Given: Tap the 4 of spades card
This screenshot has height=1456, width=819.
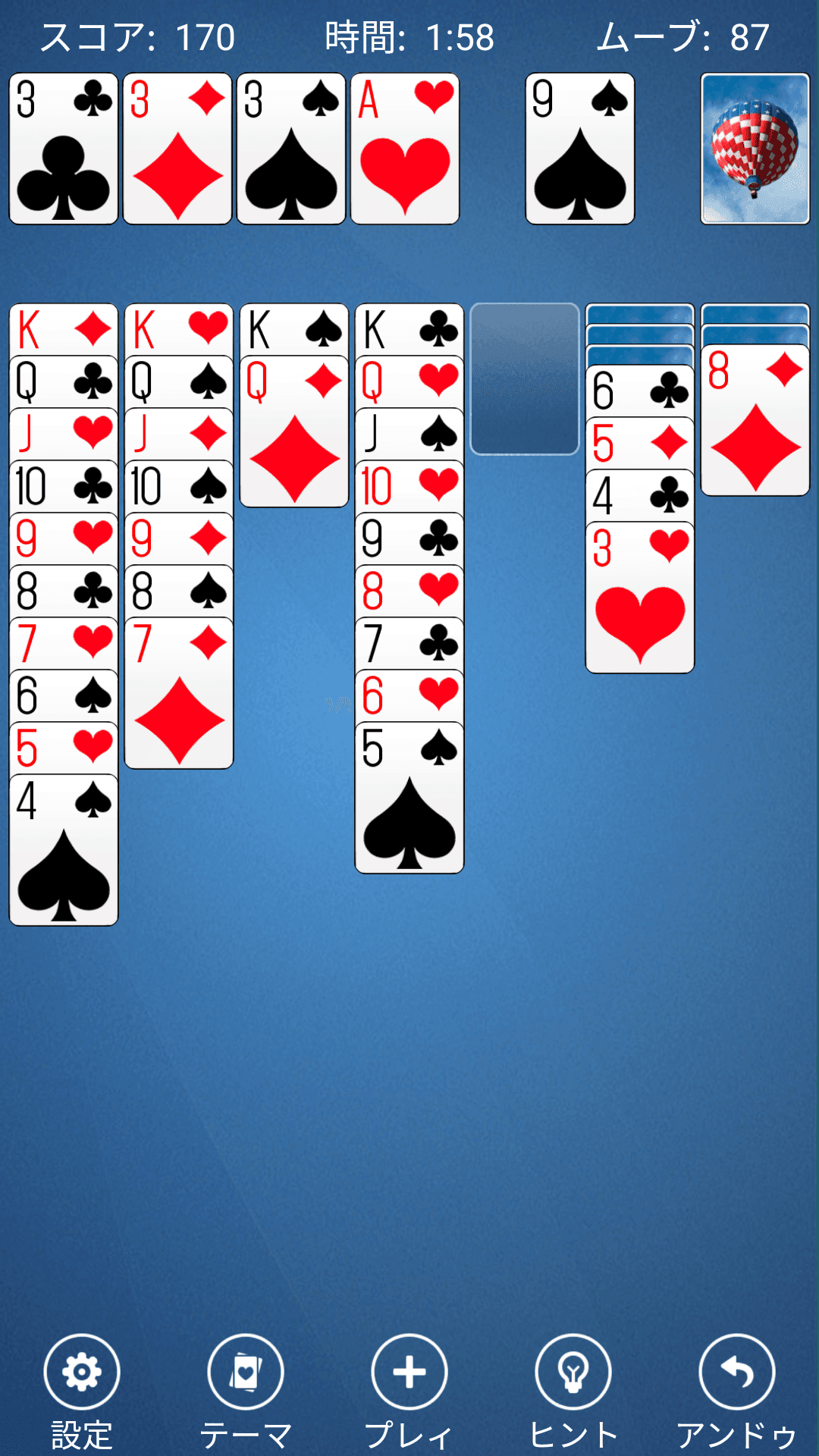Looking at the screenshot, I should click(x=64, y=850).
